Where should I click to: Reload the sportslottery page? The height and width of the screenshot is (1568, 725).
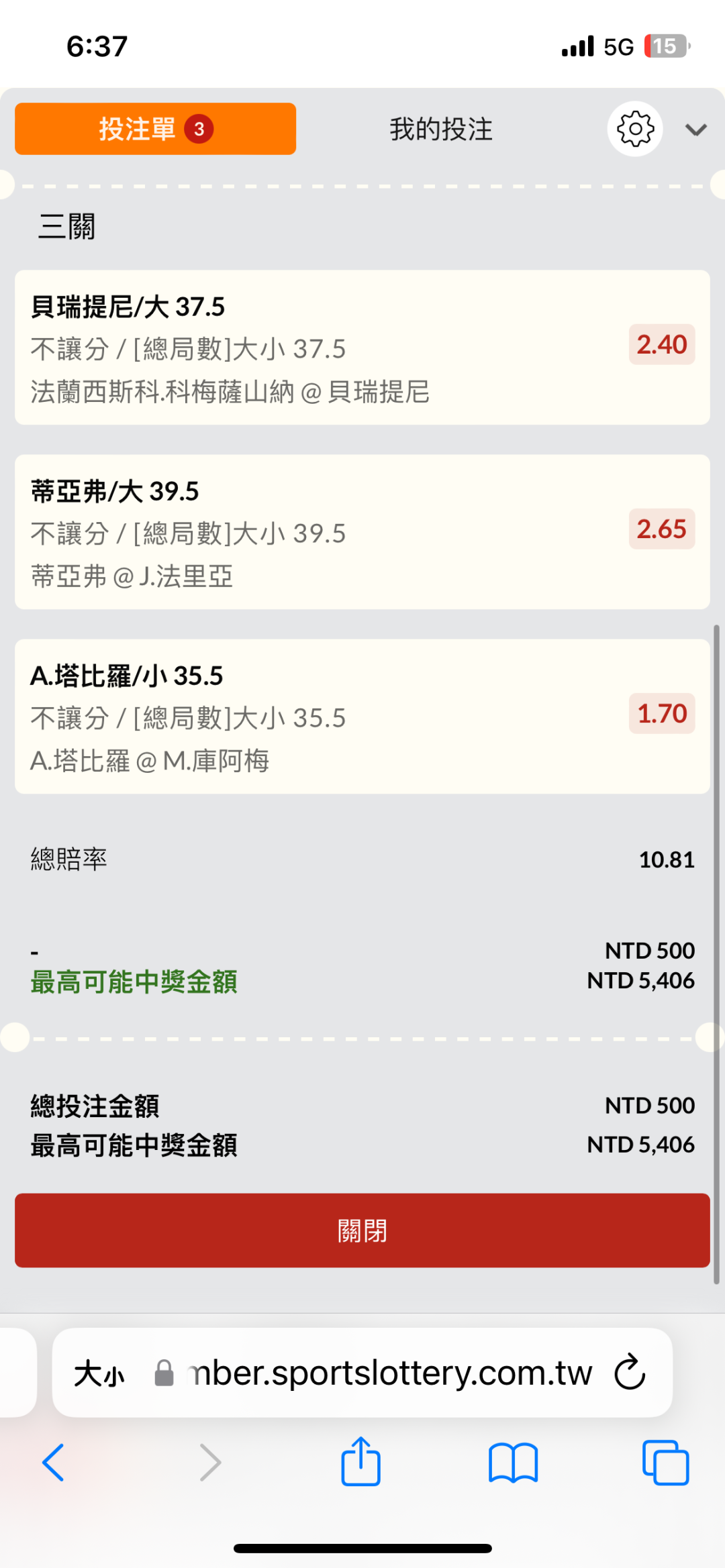coord(630,1372)
